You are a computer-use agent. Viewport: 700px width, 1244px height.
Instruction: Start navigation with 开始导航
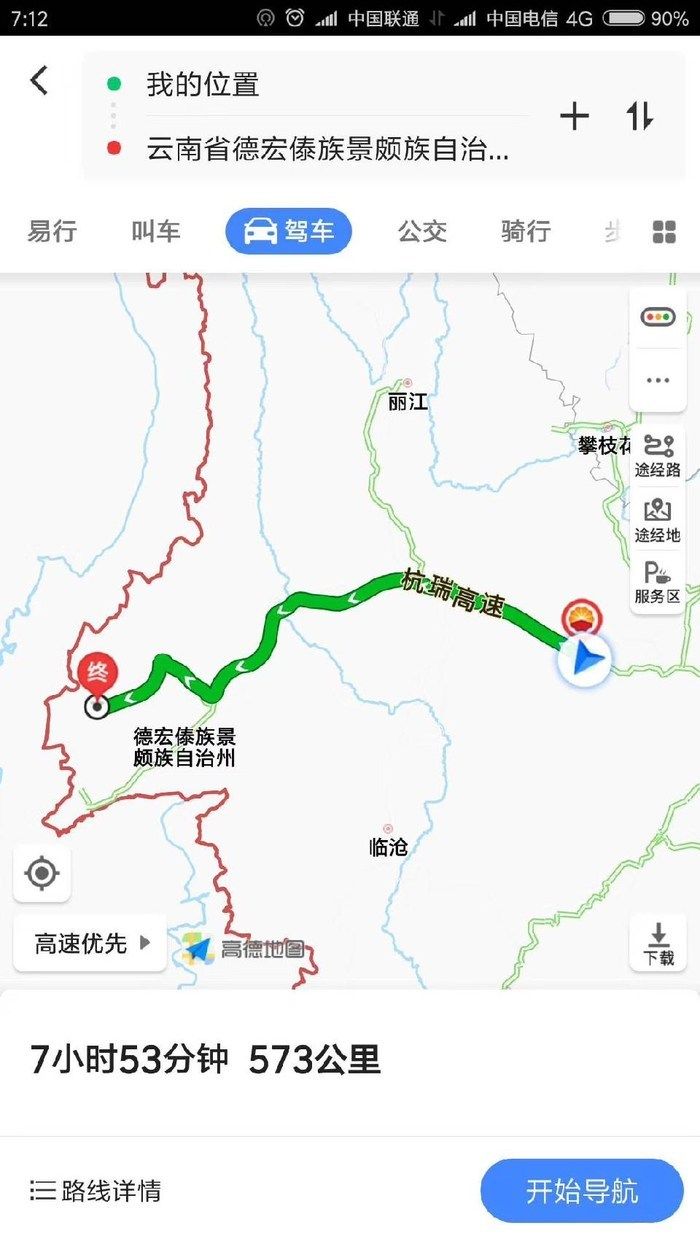click(582, 1191)
